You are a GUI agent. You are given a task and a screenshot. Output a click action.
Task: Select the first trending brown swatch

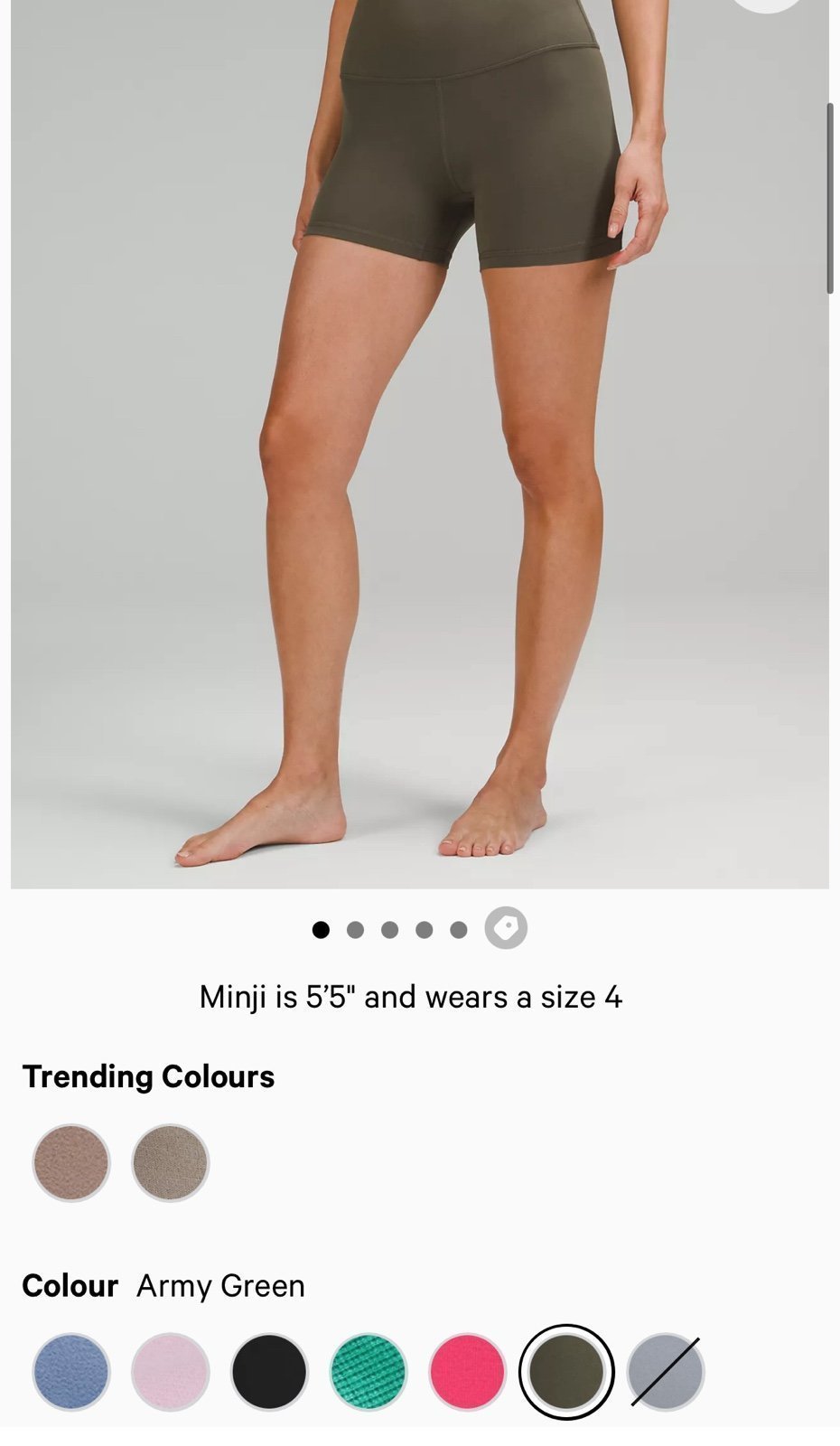tap(71, 1163)
